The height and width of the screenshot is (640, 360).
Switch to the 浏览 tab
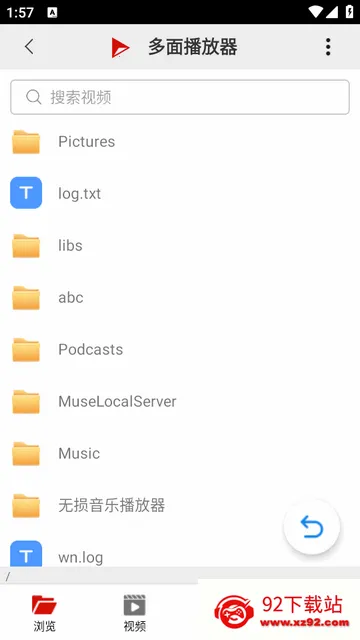[x=44, y=613]
